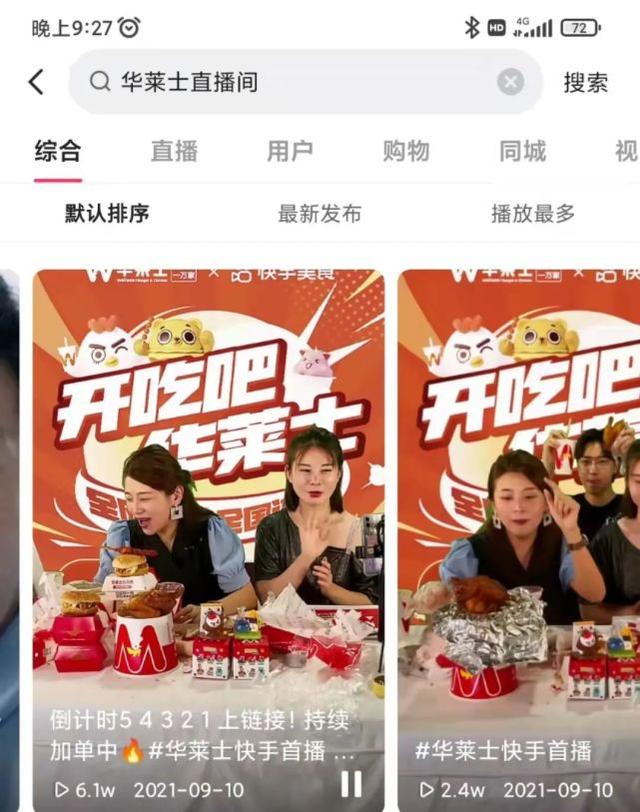Tap the search field containing 华莱士直播间
Screen dimensions: 640x812
click(290, 82)
